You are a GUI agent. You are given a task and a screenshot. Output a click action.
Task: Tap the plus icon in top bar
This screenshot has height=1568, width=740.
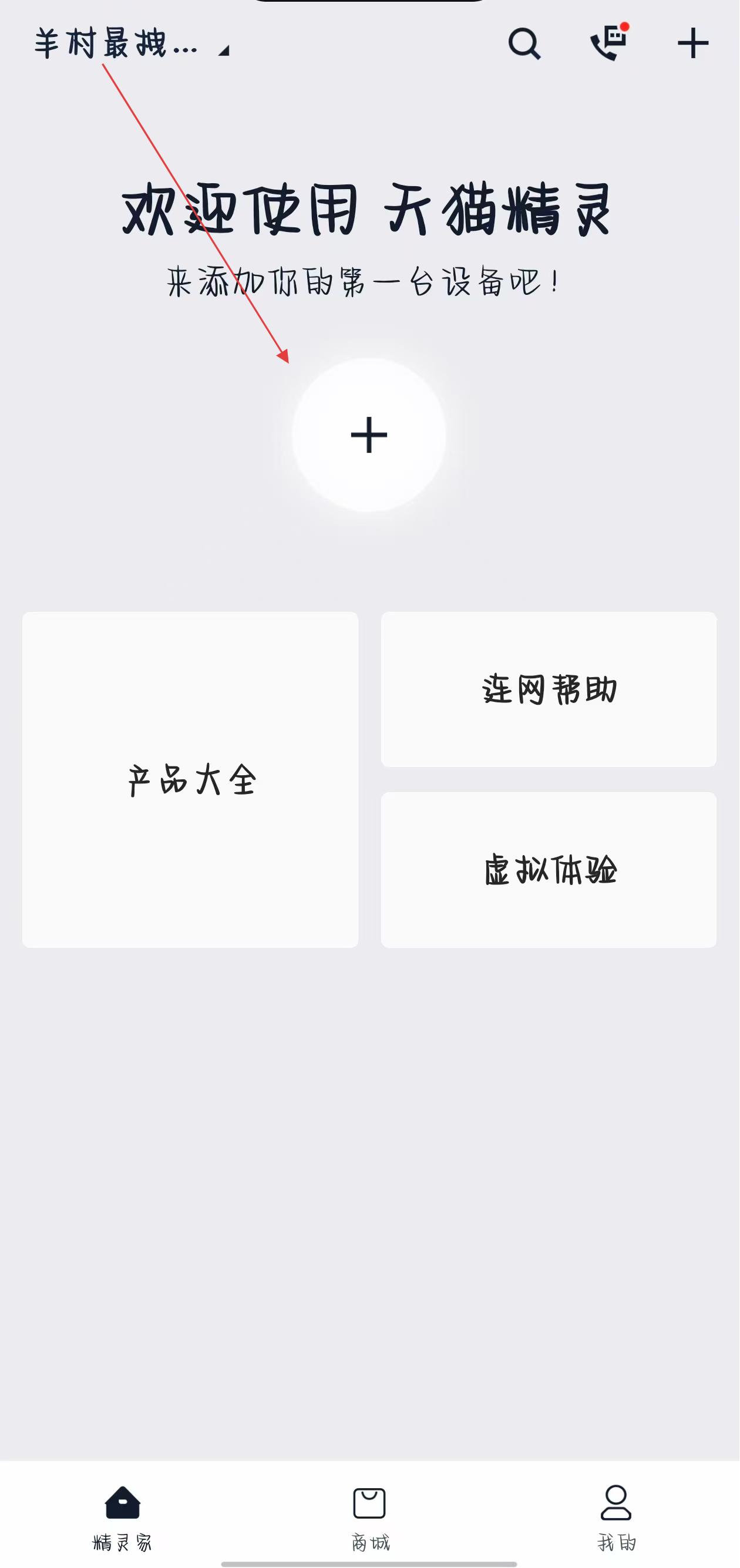click(693, 44)
